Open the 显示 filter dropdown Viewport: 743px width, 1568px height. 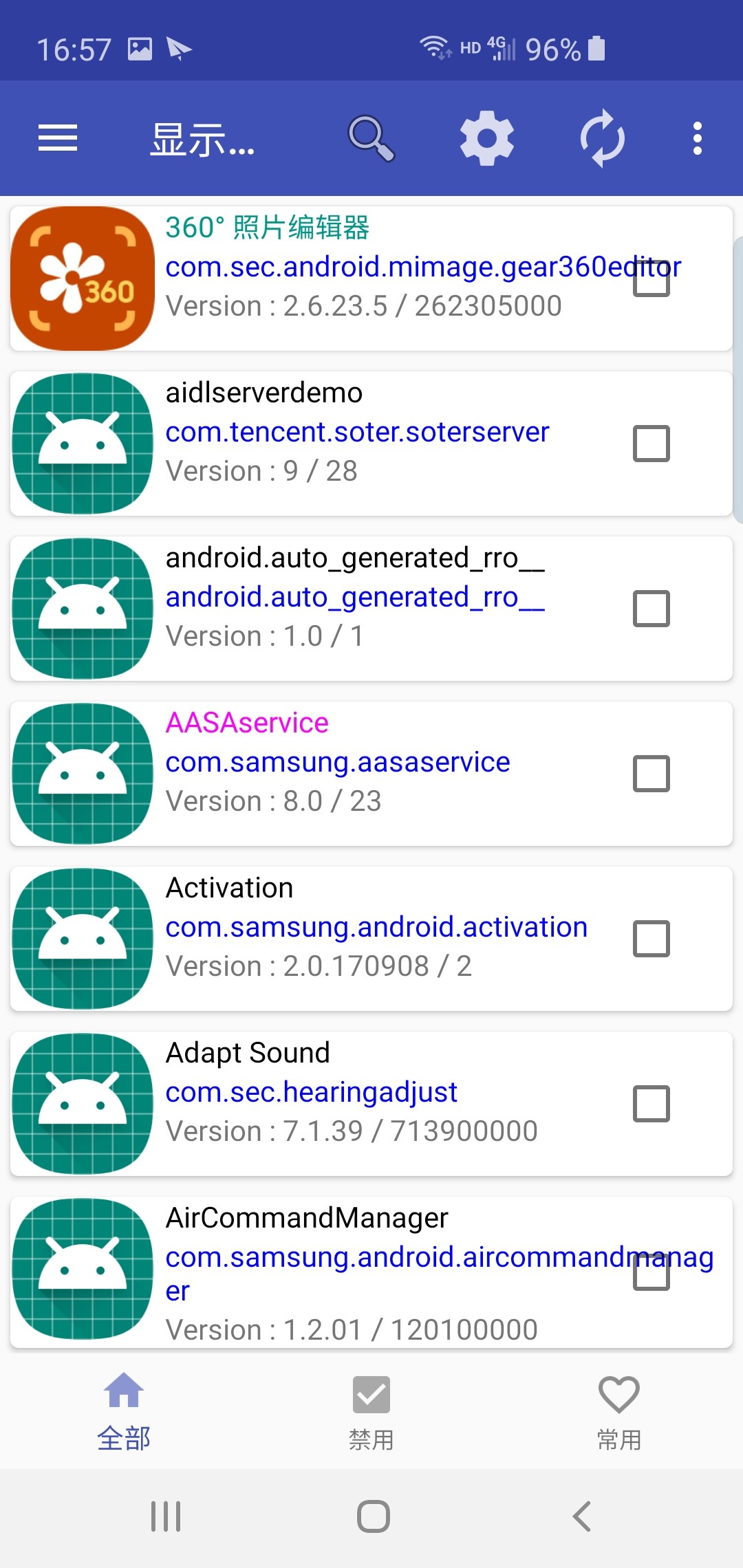tap(202, 140)
